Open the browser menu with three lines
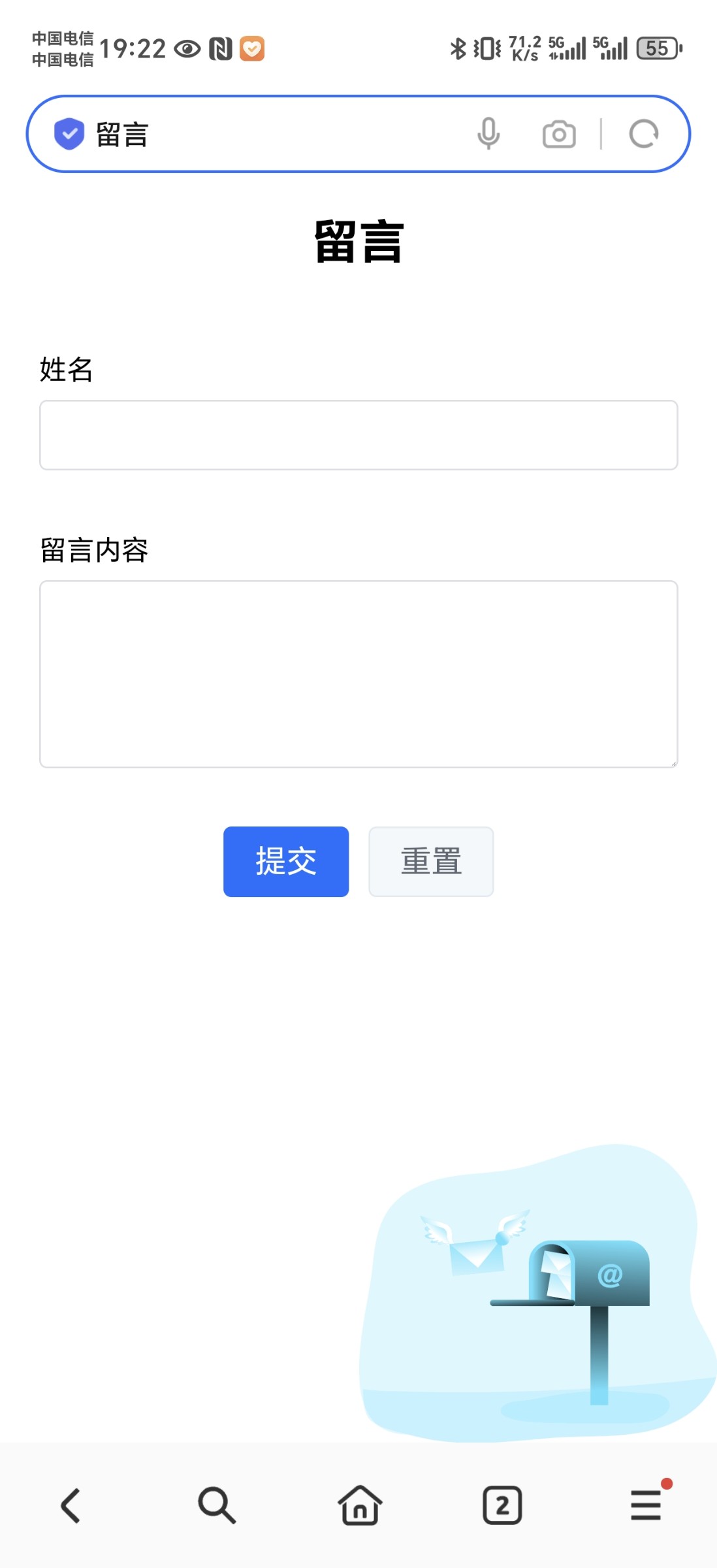The image size is (717, 1568). tap(646, 1505)
